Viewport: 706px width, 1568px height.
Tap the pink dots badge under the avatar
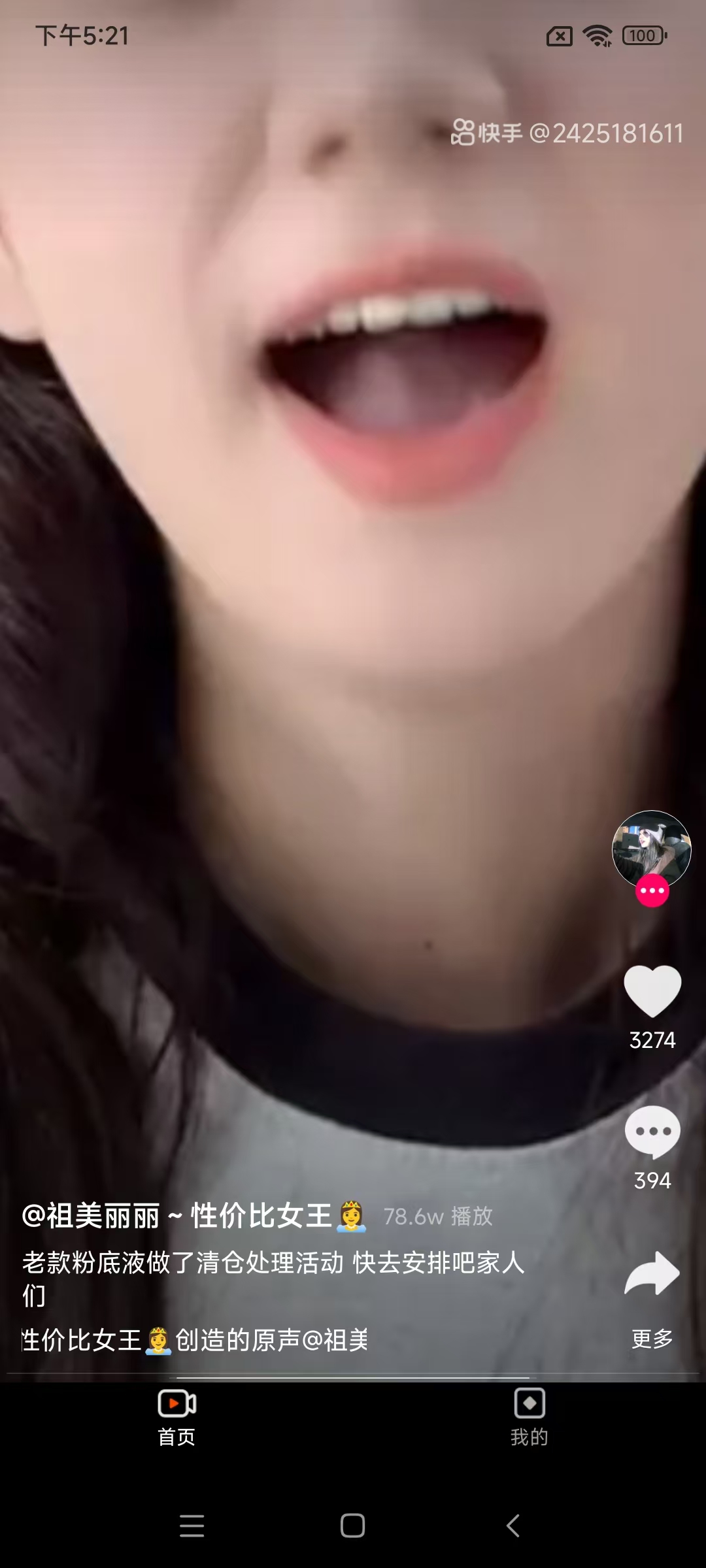click(x=652, y=890)
